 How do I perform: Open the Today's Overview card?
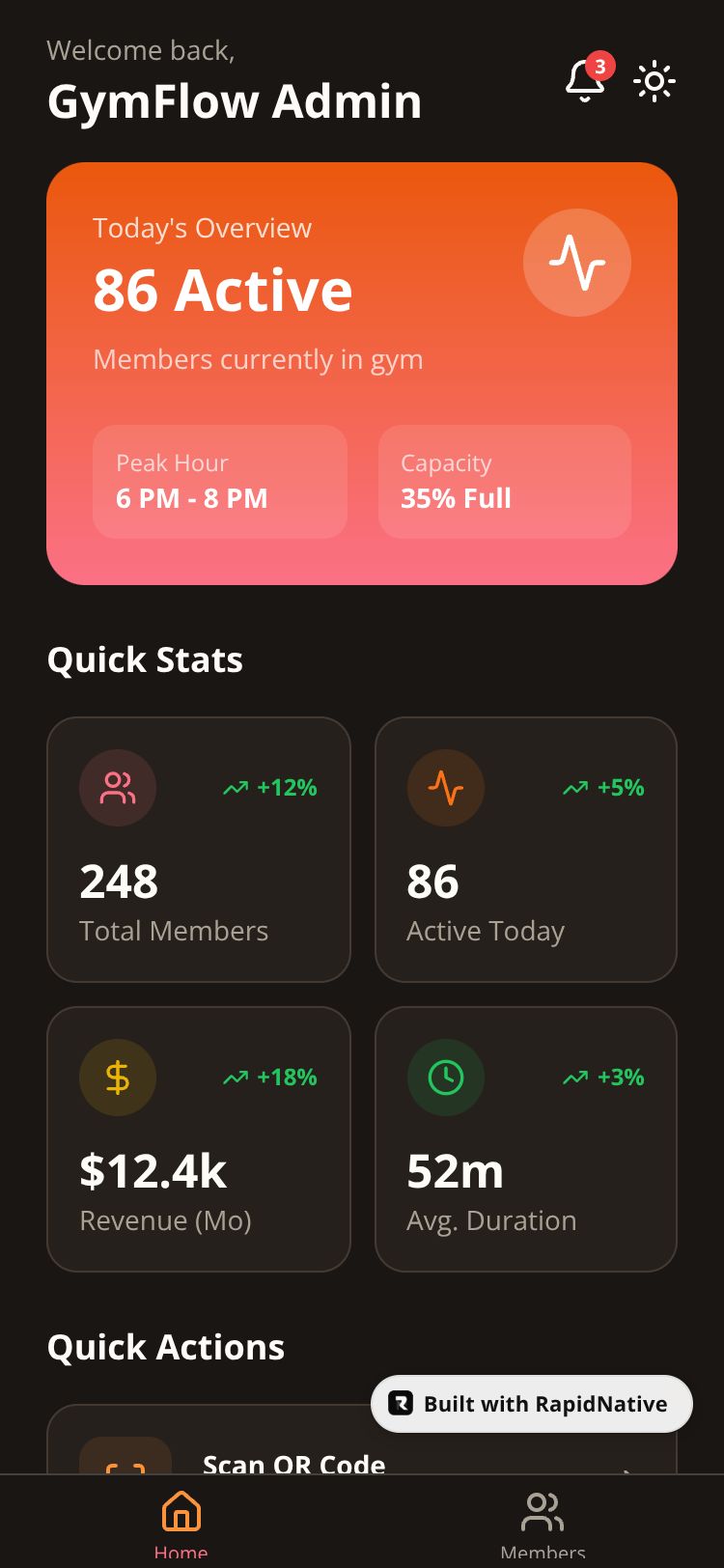pos(362,374)
